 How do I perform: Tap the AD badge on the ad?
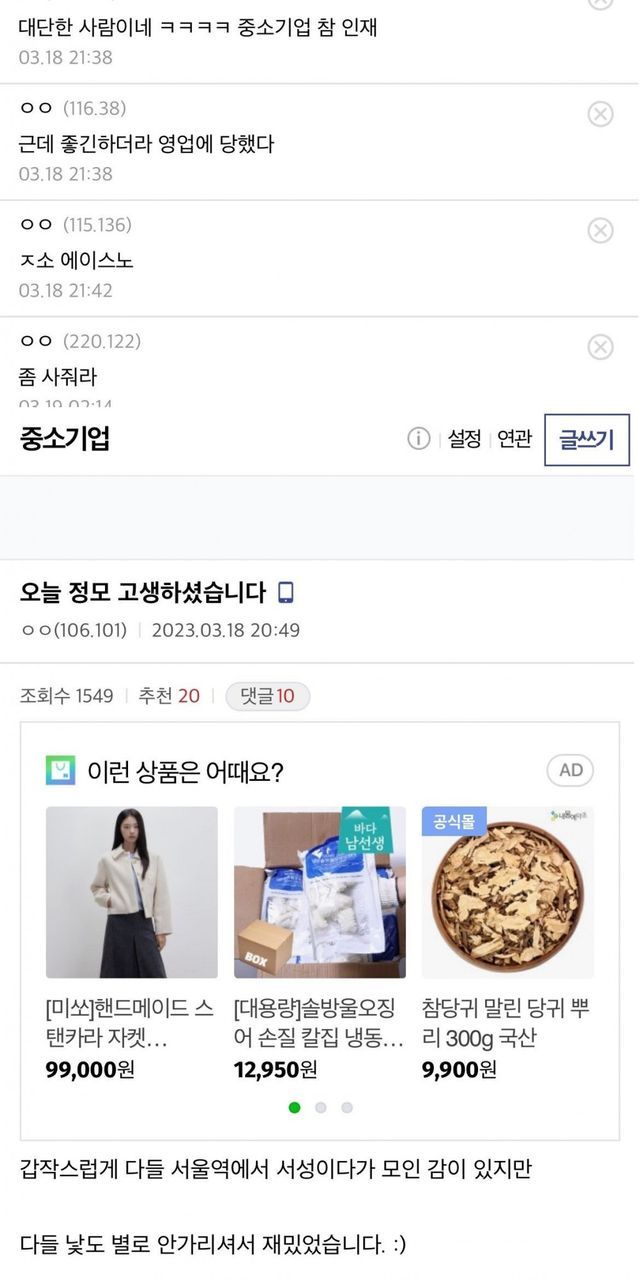coord(571,770)
